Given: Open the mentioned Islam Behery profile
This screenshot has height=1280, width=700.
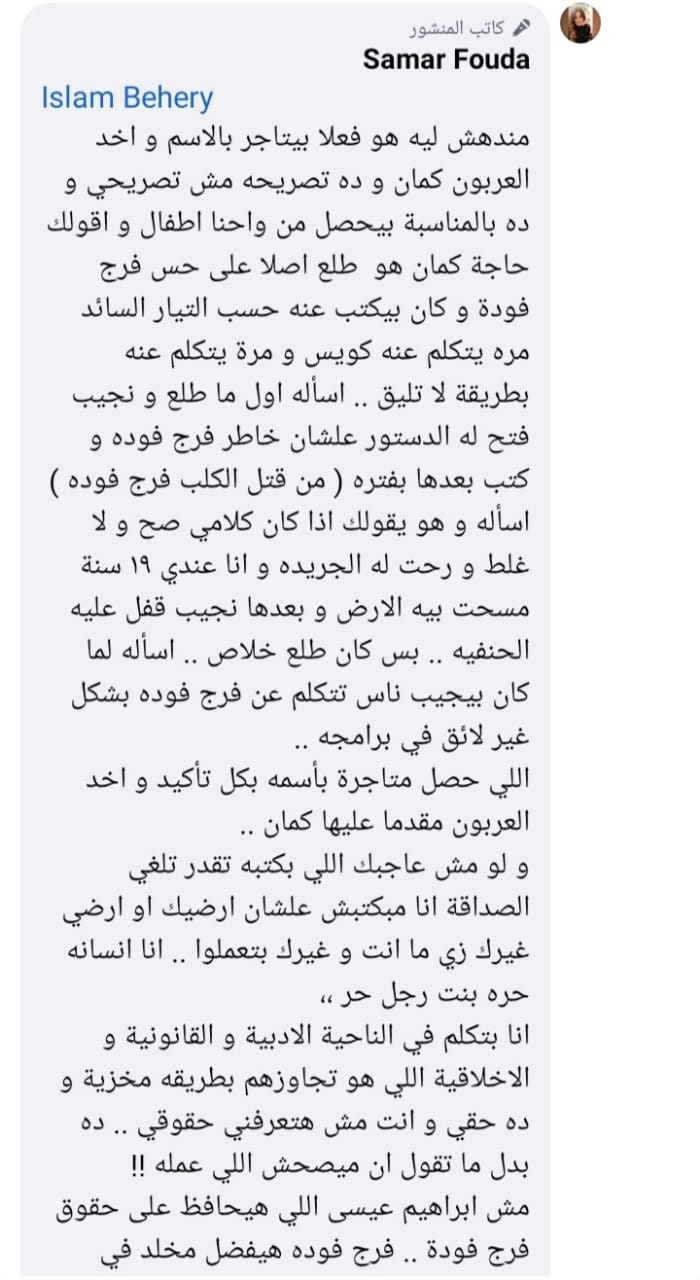Looking at the screenshot, I should pos(127,98).
